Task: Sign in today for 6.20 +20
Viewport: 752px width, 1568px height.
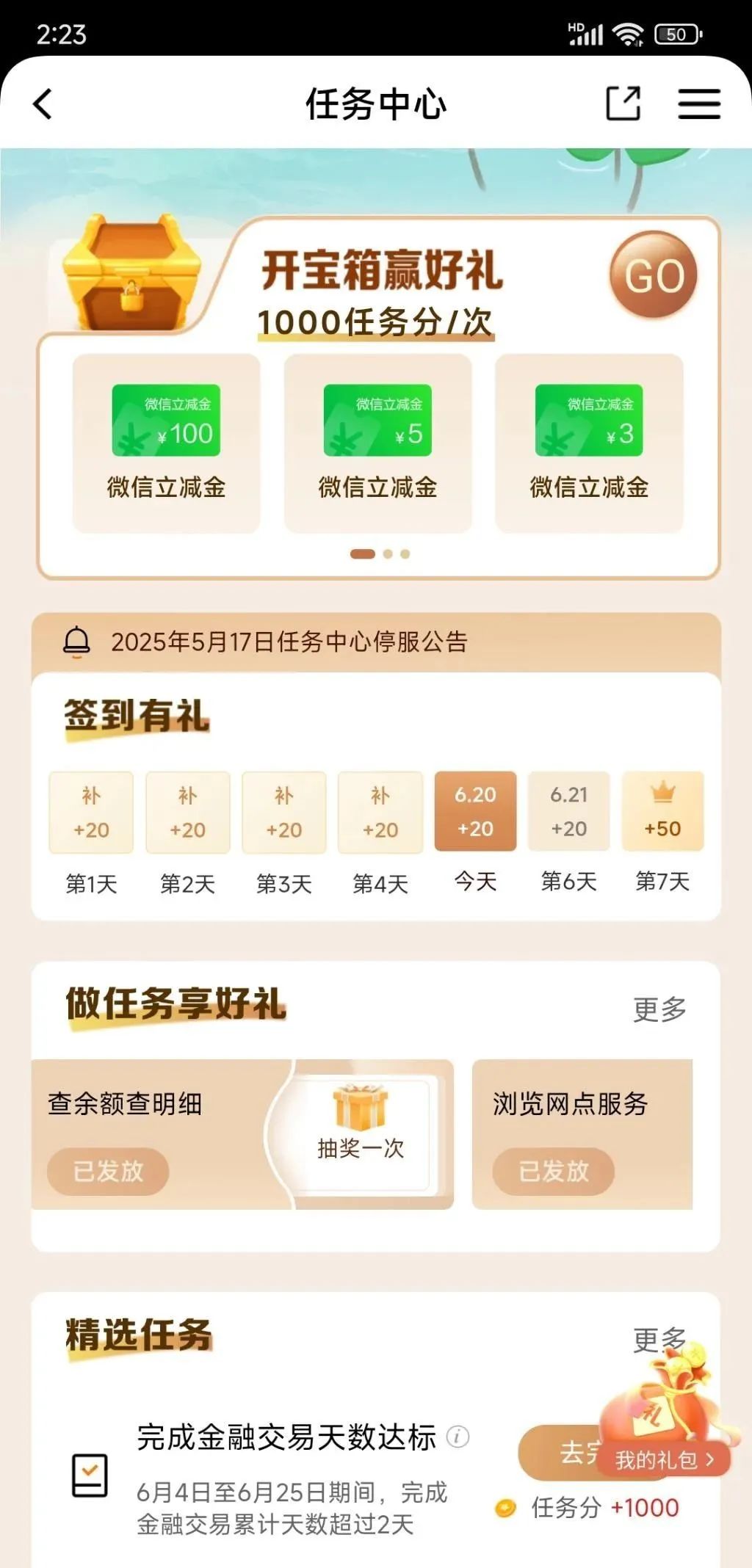Action: point(475,811)
